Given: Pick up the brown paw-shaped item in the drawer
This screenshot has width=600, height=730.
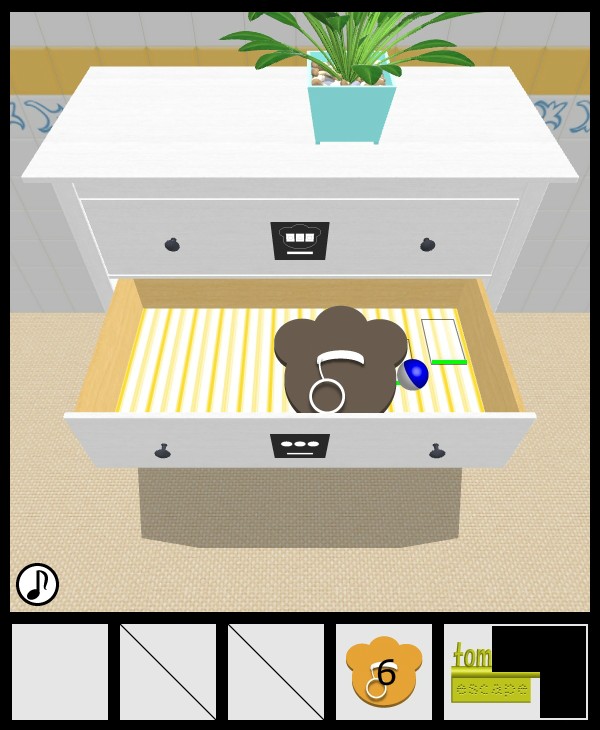Looking at the screenshot, I should click(x=340, y=358).
